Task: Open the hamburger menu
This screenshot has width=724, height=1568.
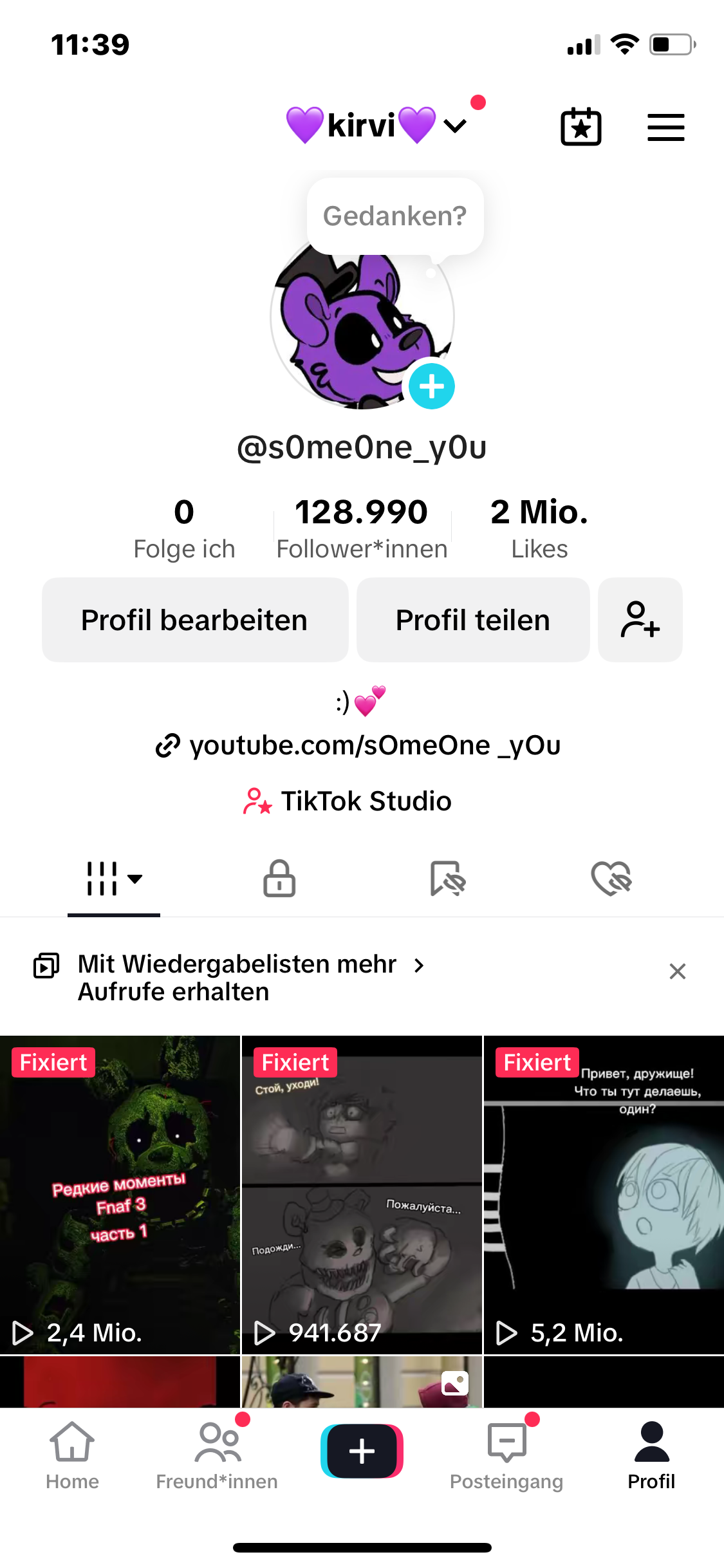Action: coord(665,127)
